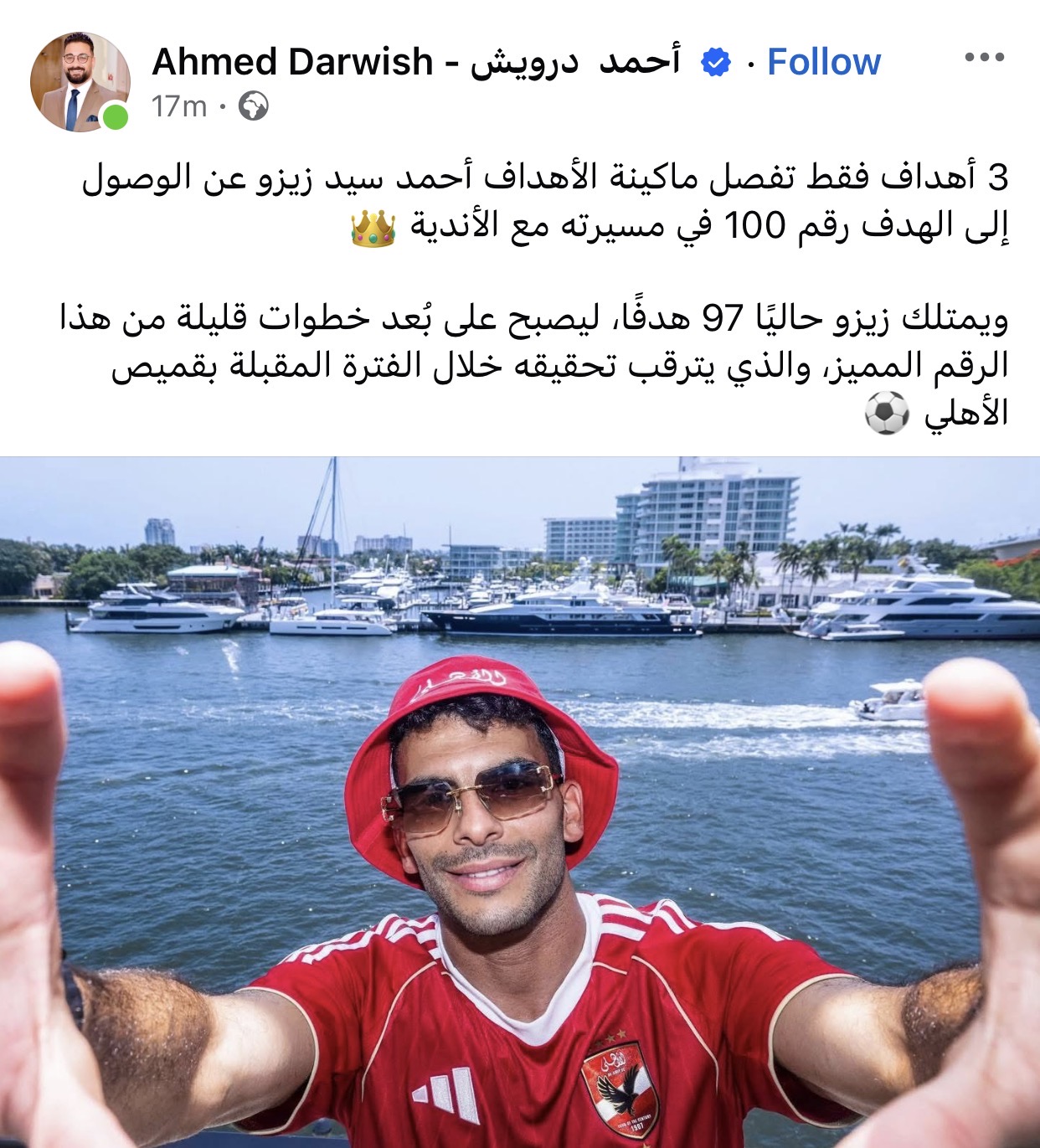Follow Ahmed Darwish
The height and width of the screenshot is (1148, 1040).
(x=823, y=62)
